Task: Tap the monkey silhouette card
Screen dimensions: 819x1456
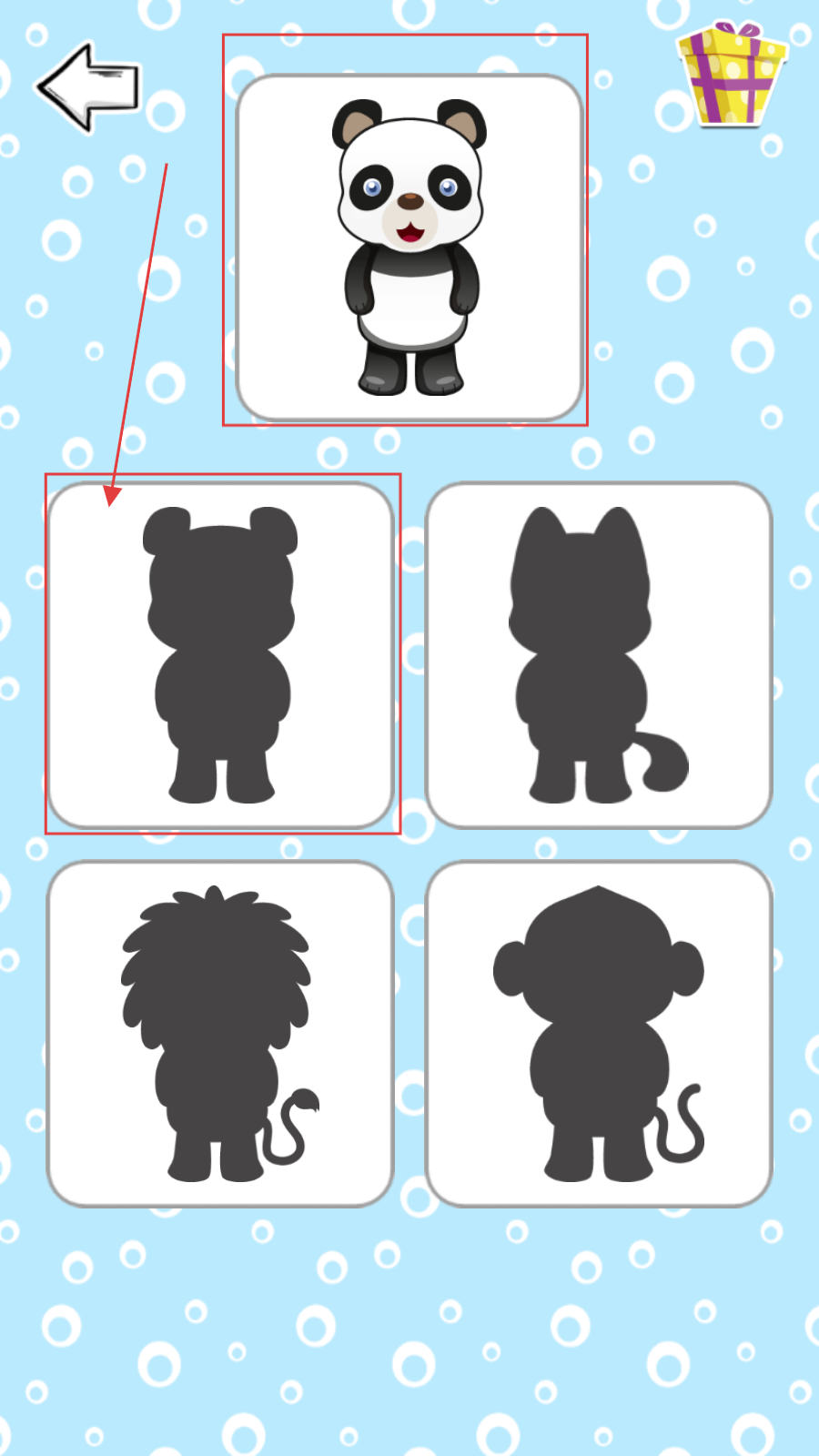Action: [x=598, y=1034]
